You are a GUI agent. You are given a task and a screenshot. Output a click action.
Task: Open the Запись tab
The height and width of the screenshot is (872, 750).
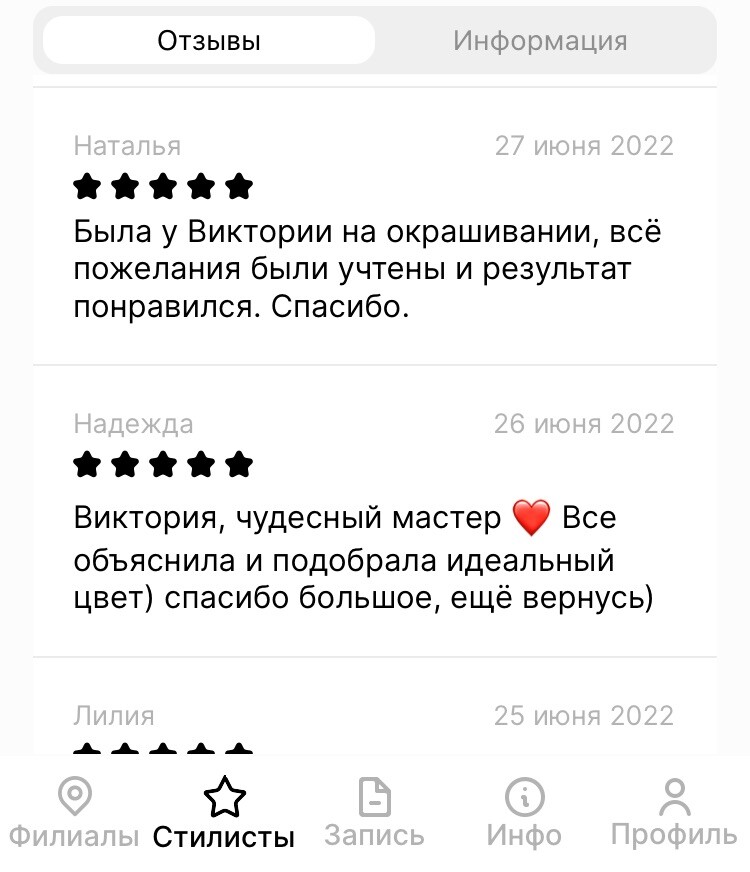pyautogui.click(x=374, y=812)
